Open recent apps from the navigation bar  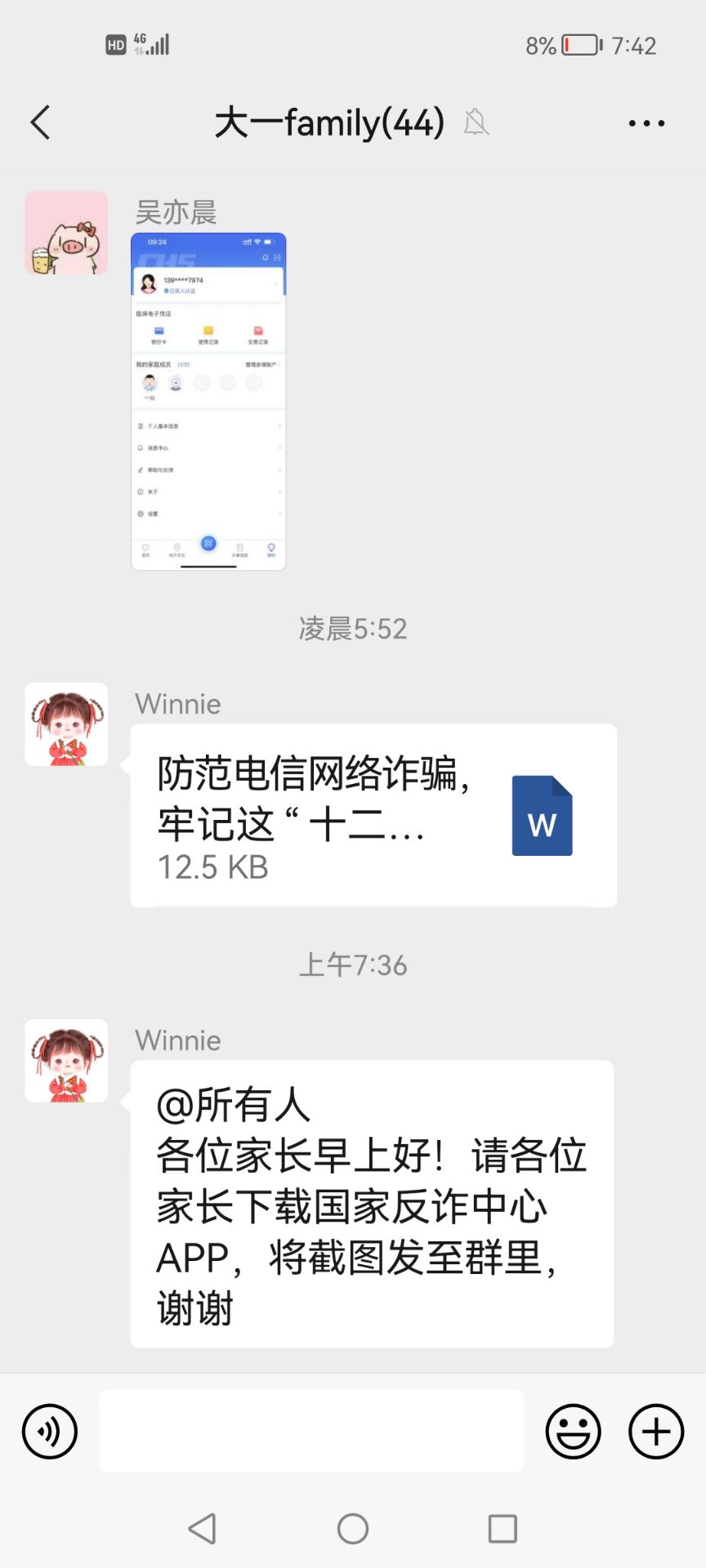(x=502, y=1528)
